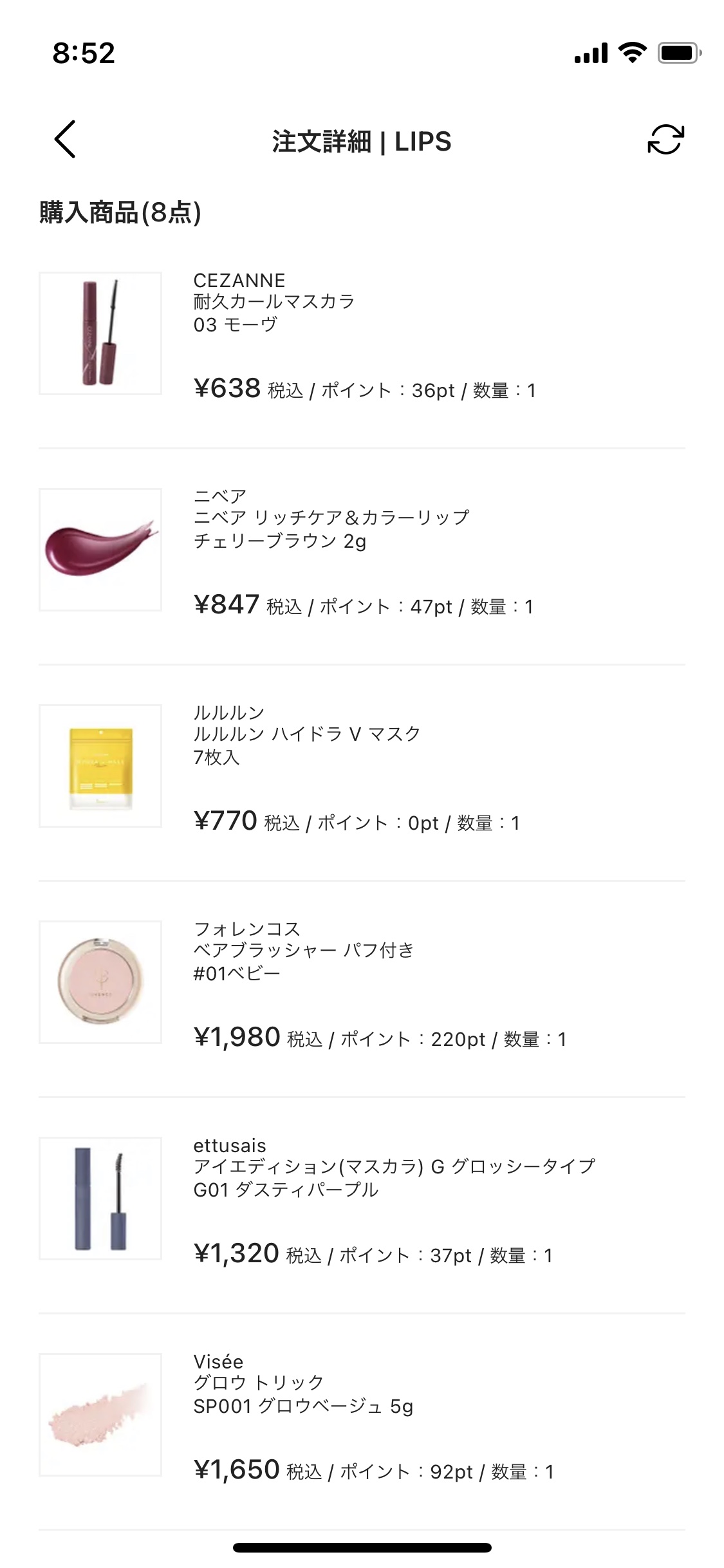Open the CEZANNE mascara product image
Viewport: 724px width, 1568px height.
click(101, 333)
